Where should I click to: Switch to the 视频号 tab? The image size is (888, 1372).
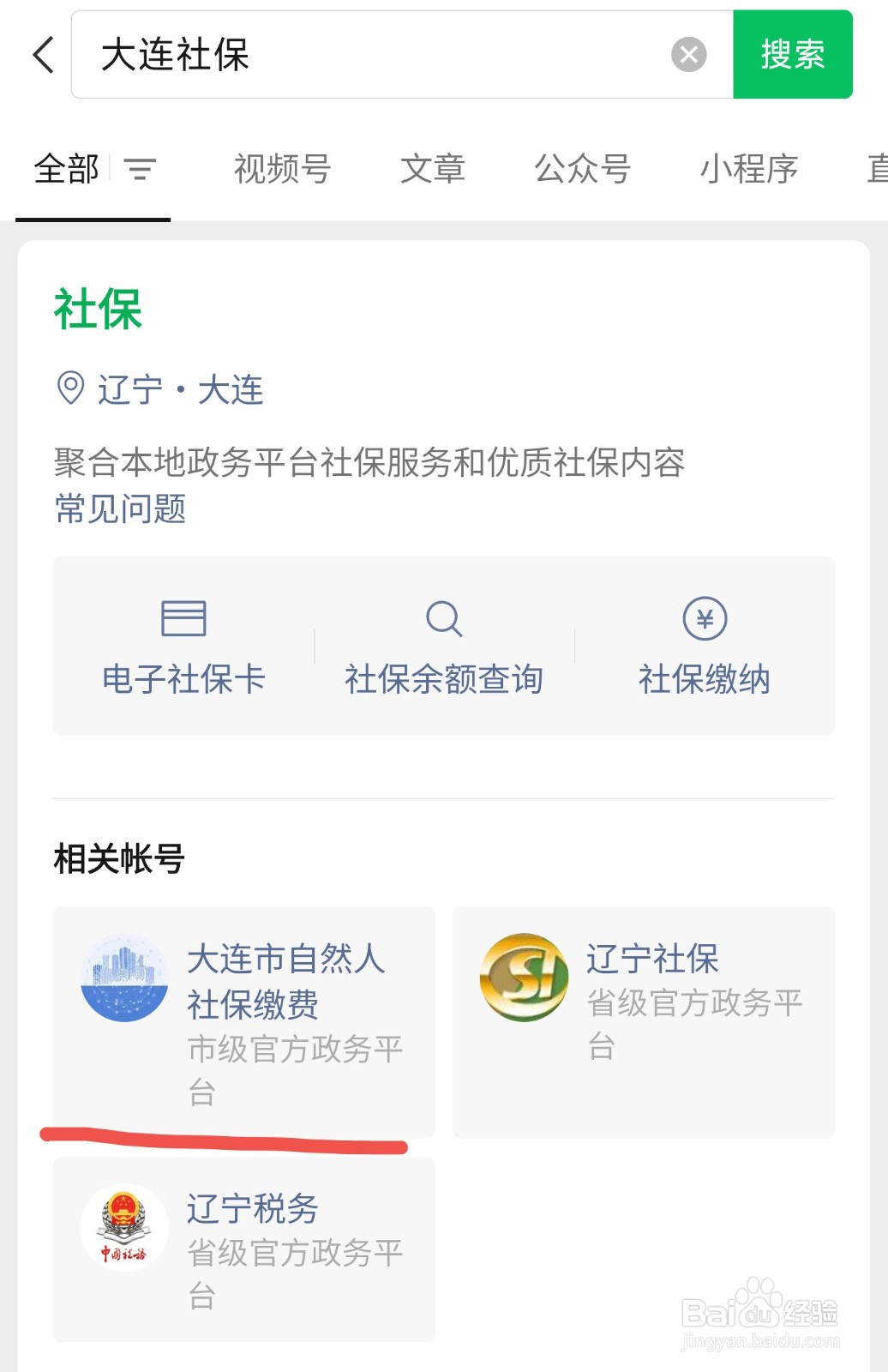[x=283, y=169]
